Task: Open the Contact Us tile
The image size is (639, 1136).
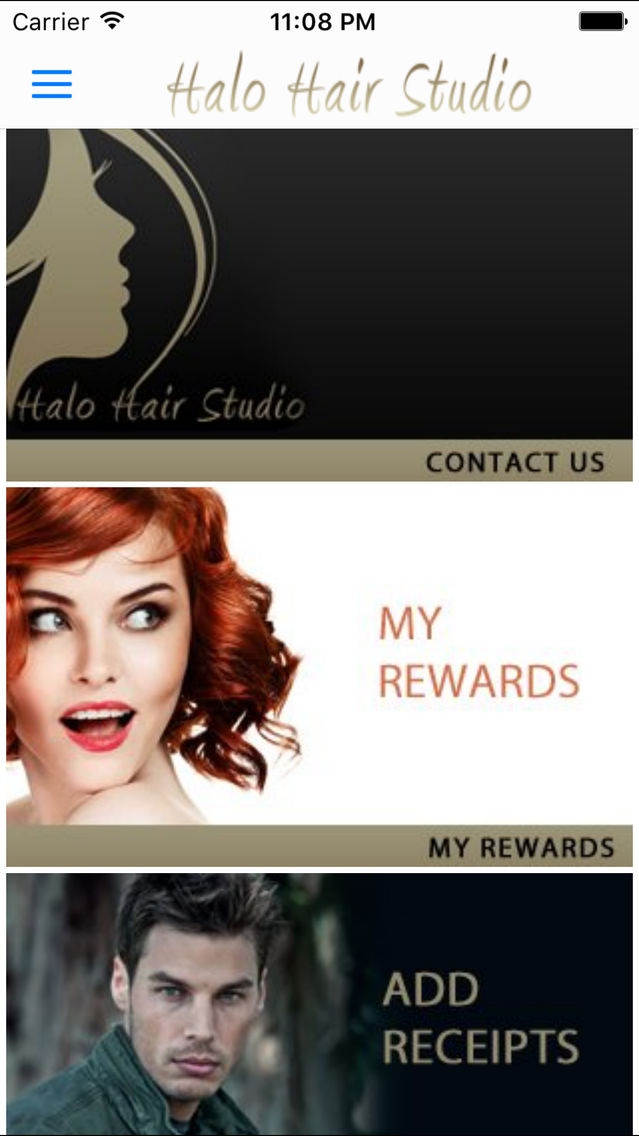Action: coord(319,305)
